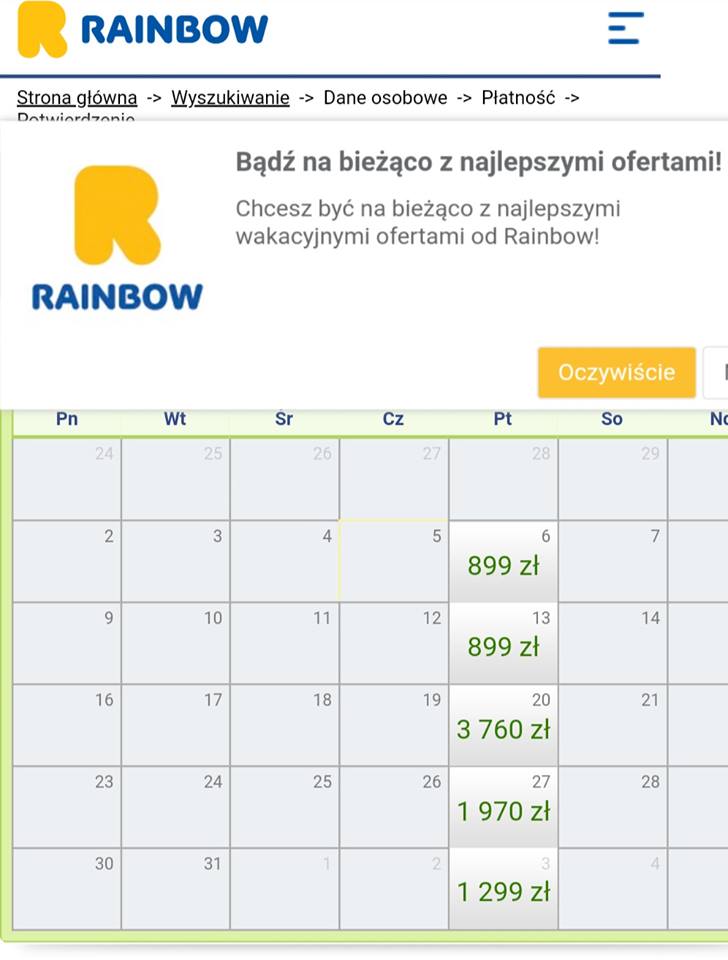Select the 6th with the 899 zł price
The width and height of the screenshot is (728, 960).
[503, 561]
